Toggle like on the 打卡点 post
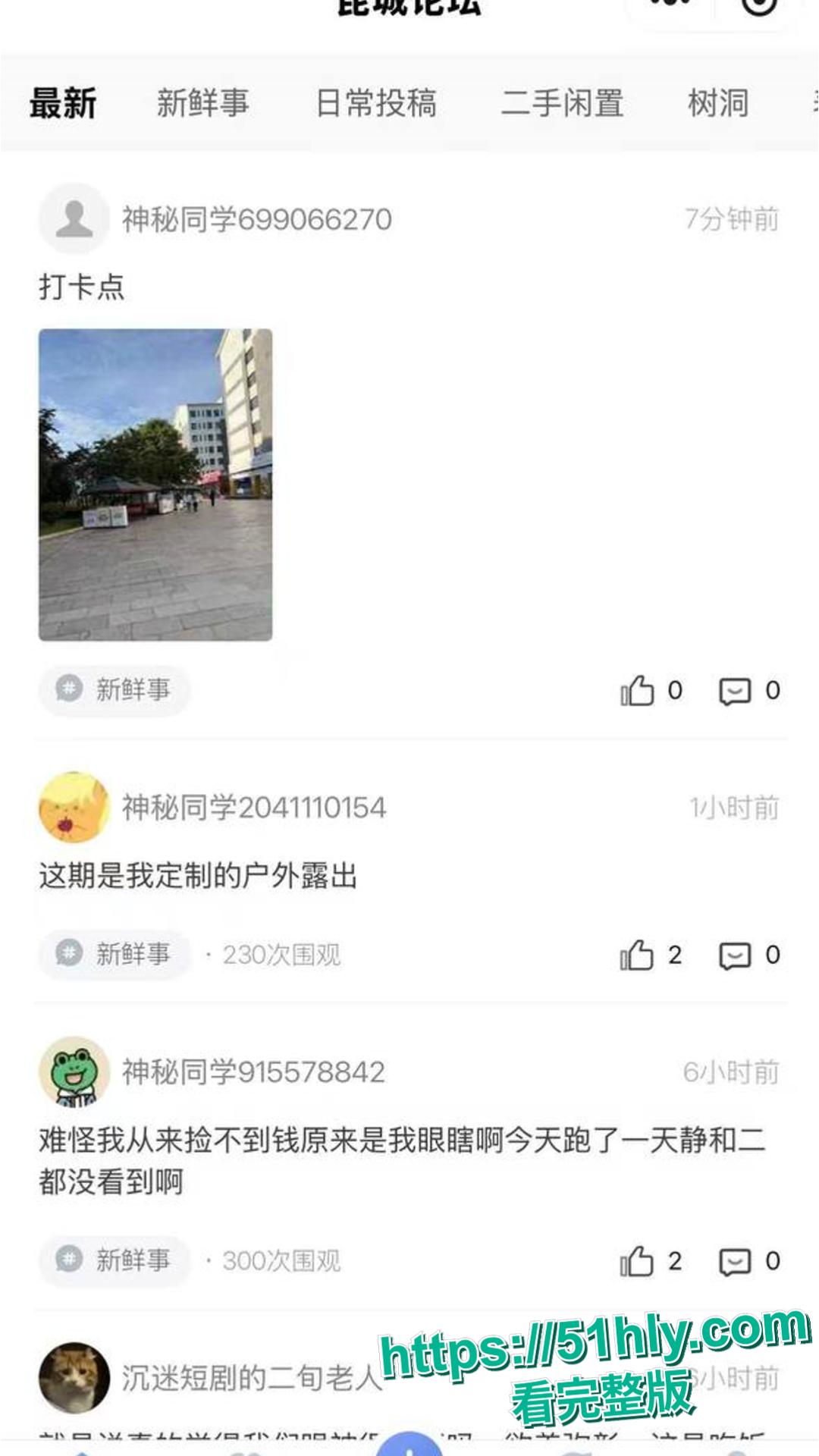The image size is (819, 1456). [x=637, y=690]
